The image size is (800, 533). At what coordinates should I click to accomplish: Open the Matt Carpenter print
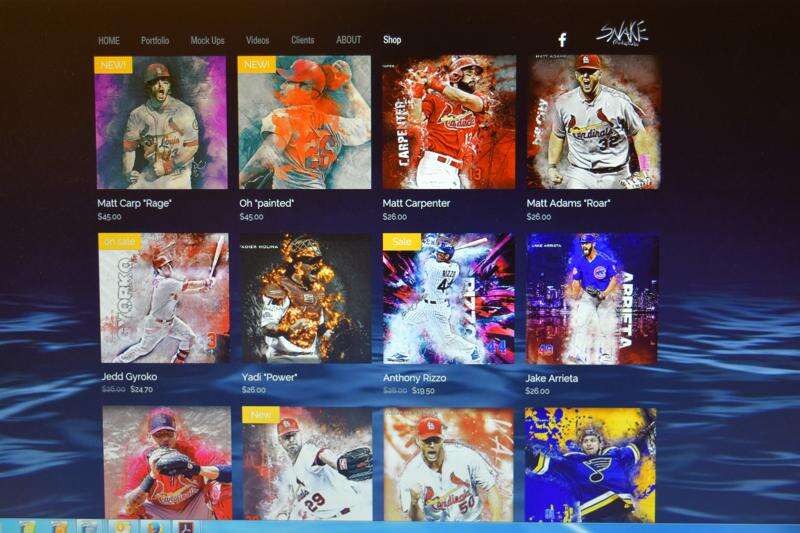(x=448, y=122)
